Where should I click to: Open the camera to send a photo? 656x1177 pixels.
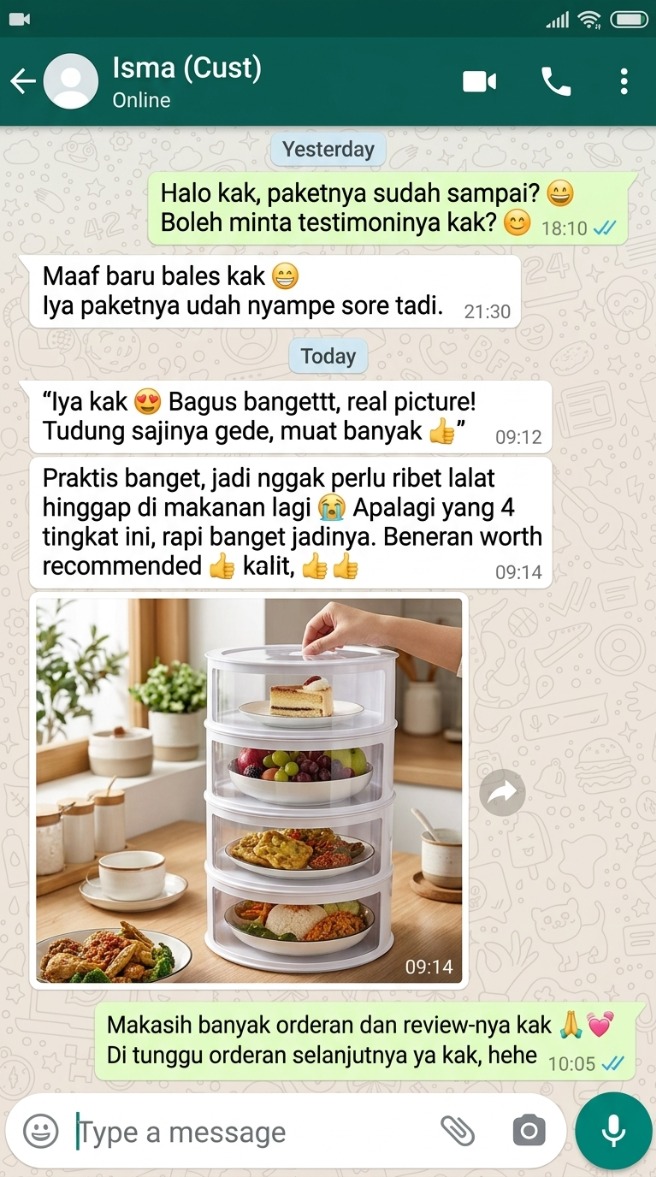pyautogui.click(x=528, y=1131)
